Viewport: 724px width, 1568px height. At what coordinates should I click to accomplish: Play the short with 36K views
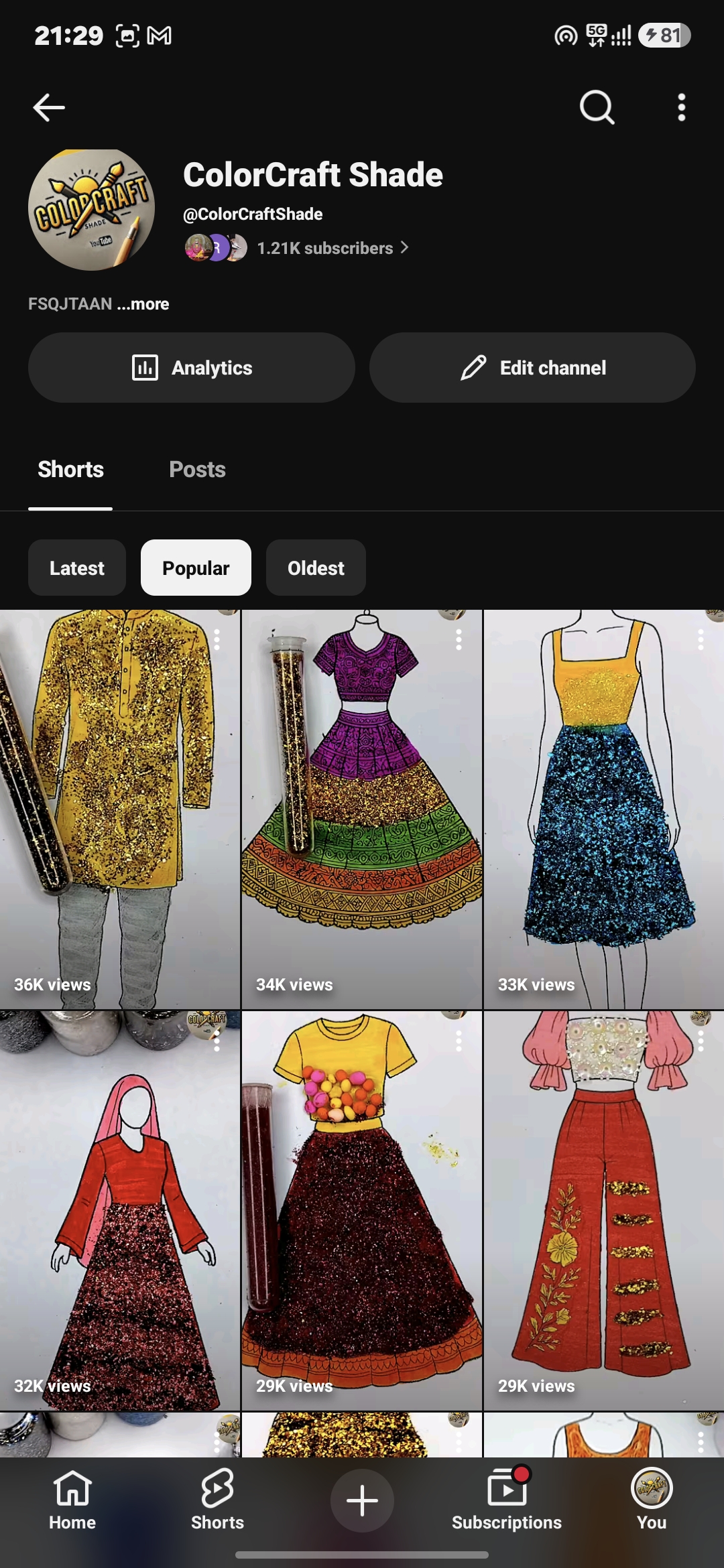point(120,809)
